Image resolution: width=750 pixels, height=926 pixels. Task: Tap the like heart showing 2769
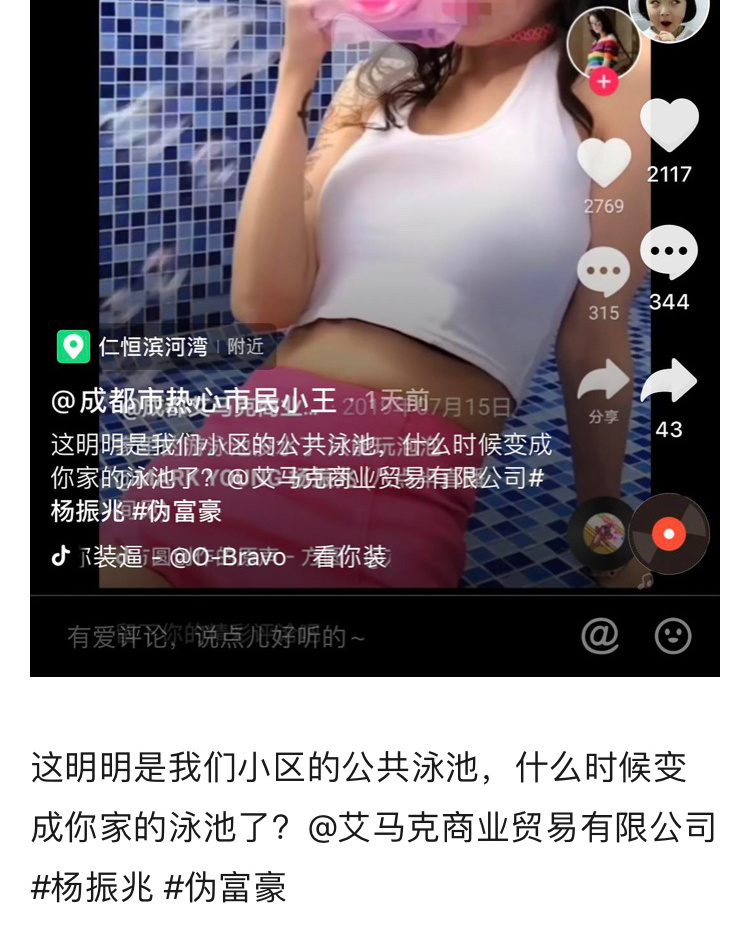click(x=604, y=160)
